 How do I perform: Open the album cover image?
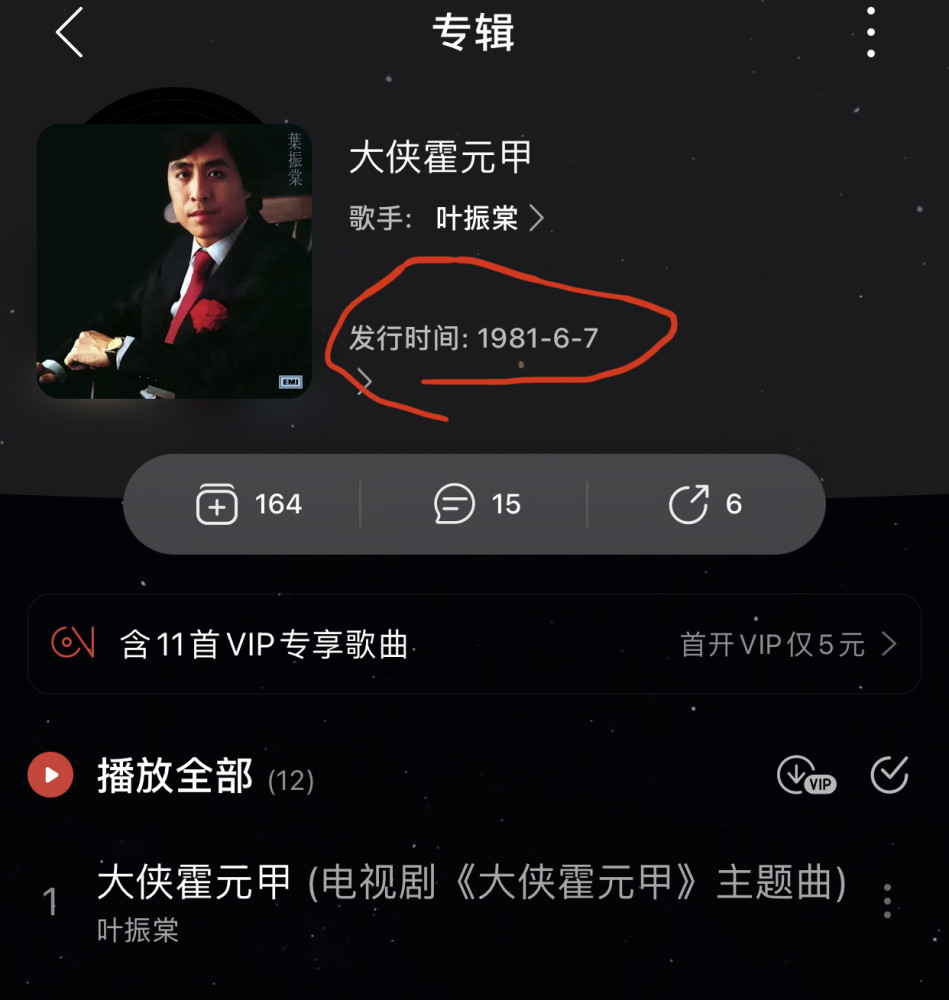[174, 261]
